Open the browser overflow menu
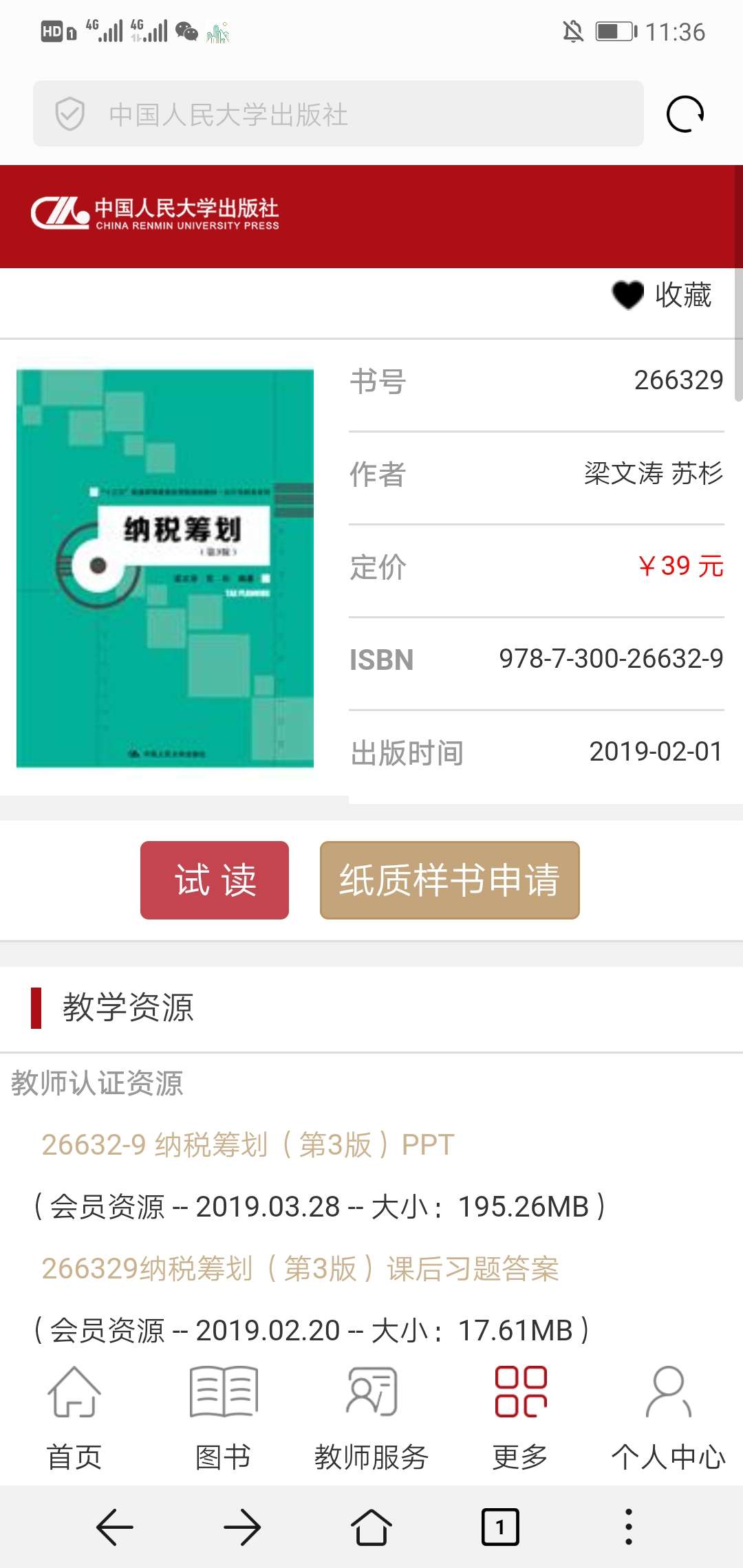This screenshot has height=1568, width=743. (628, 1527)
